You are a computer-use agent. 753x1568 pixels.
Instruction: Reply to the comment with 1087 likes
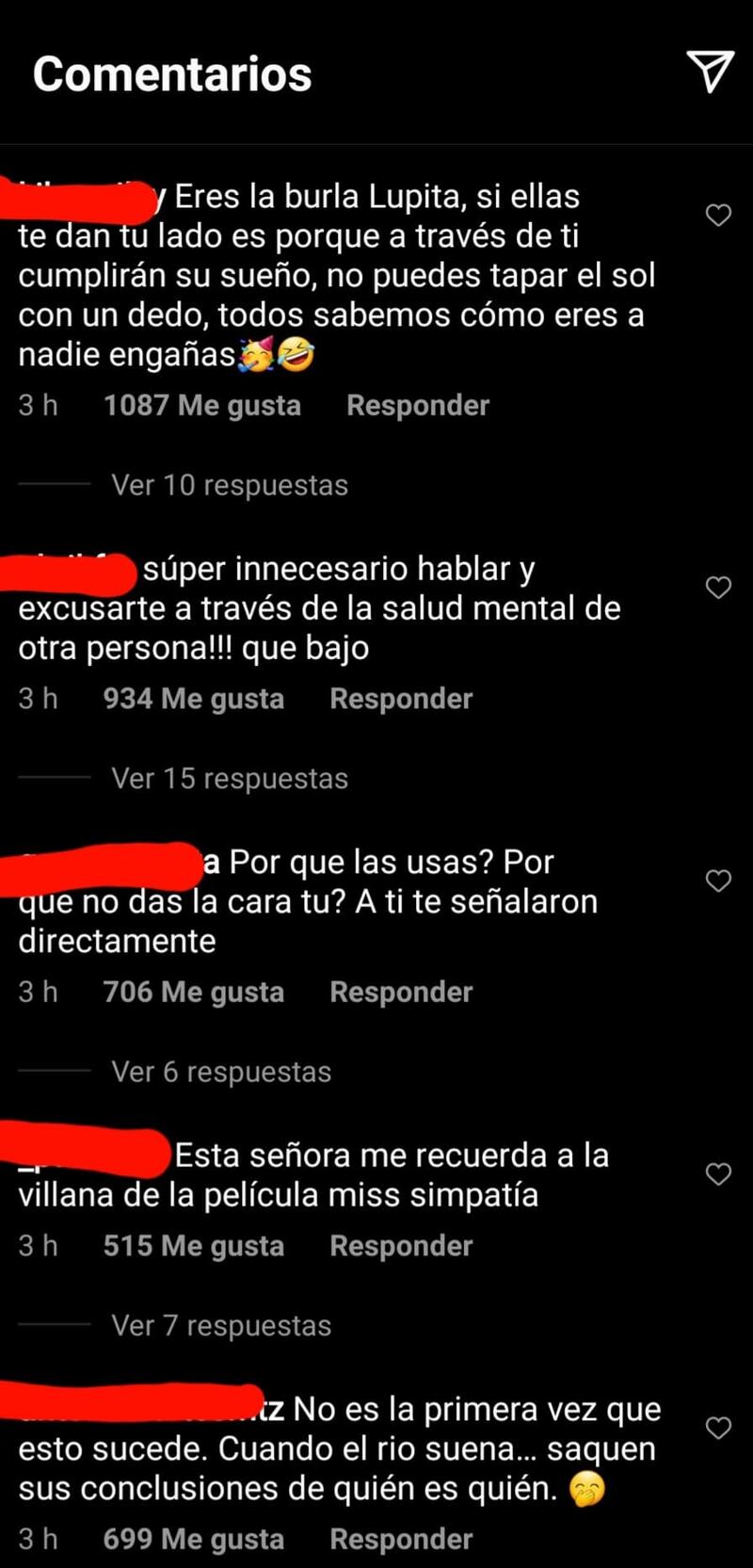tap(417, 406)
